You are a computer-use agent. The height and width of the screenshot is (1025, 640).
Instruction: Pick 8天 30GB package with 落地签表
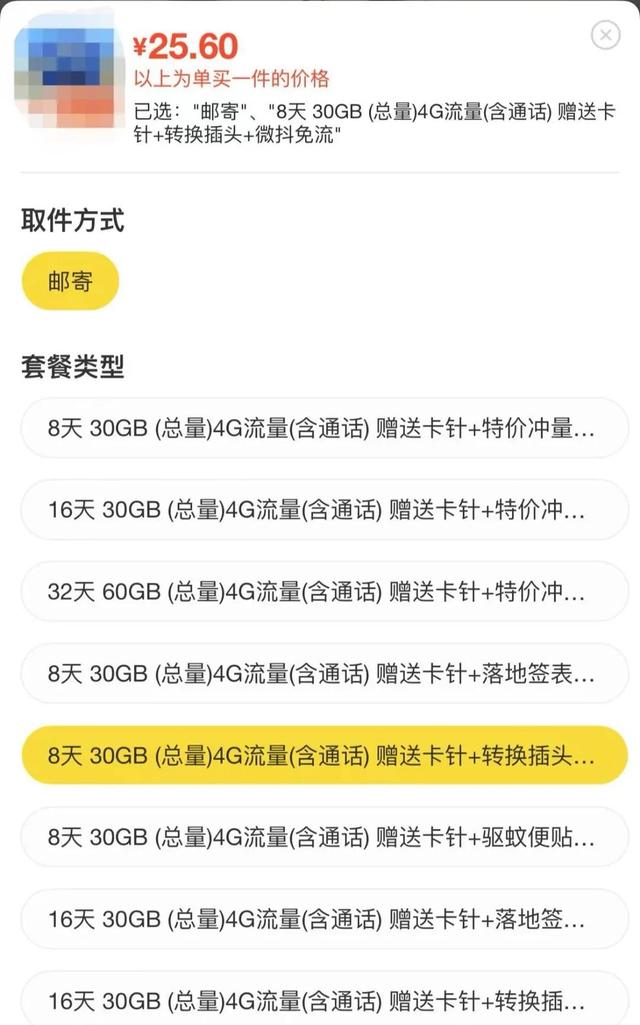325,673
